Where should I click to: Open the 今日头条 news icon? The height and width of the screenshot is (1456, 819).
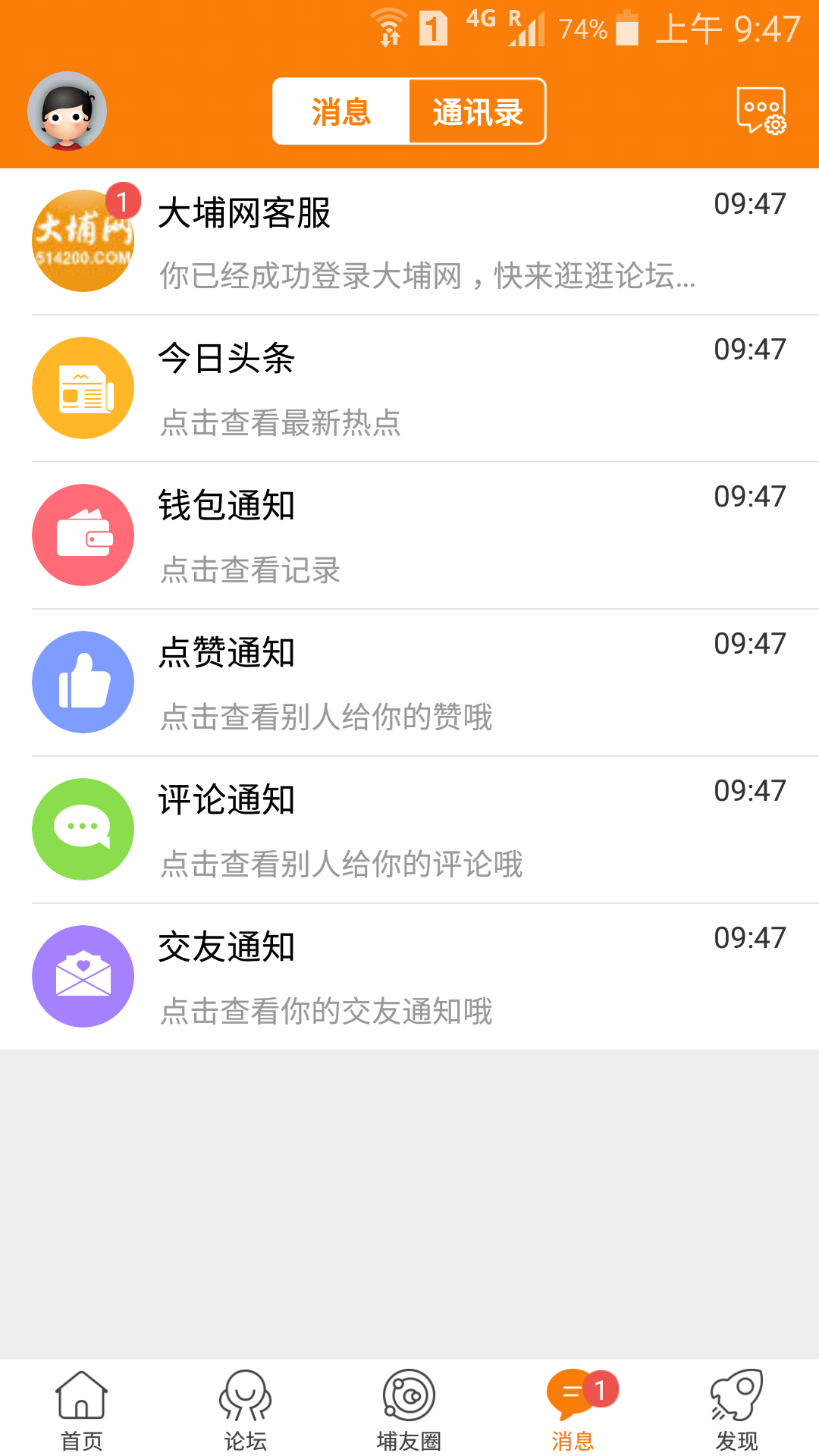(x=83, y=388)
